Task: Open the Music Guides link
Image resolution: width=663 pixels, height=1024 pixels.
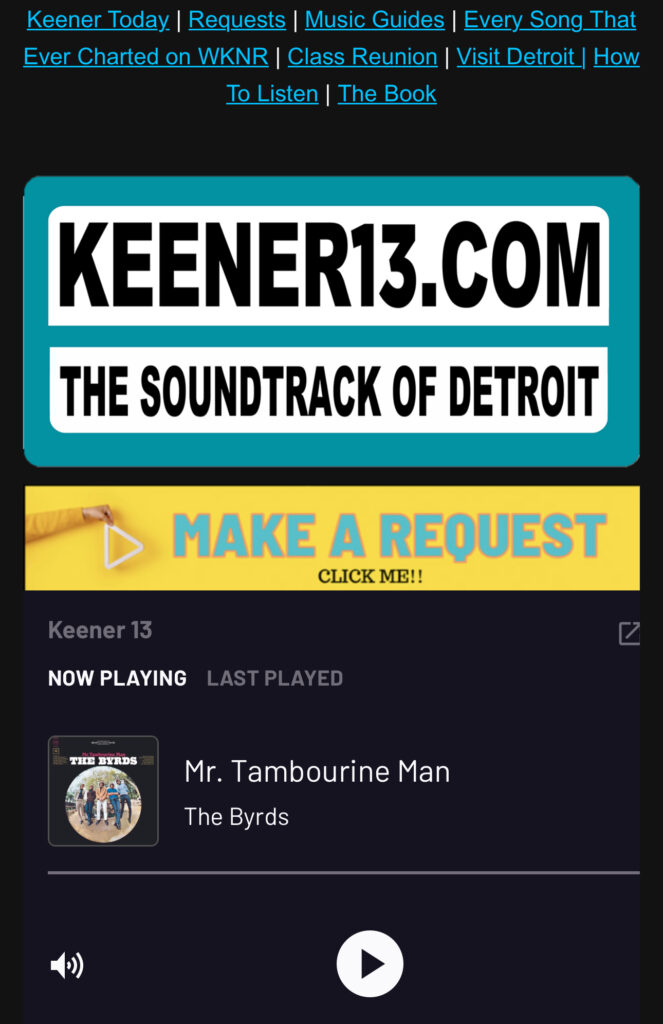Action: 375,20
